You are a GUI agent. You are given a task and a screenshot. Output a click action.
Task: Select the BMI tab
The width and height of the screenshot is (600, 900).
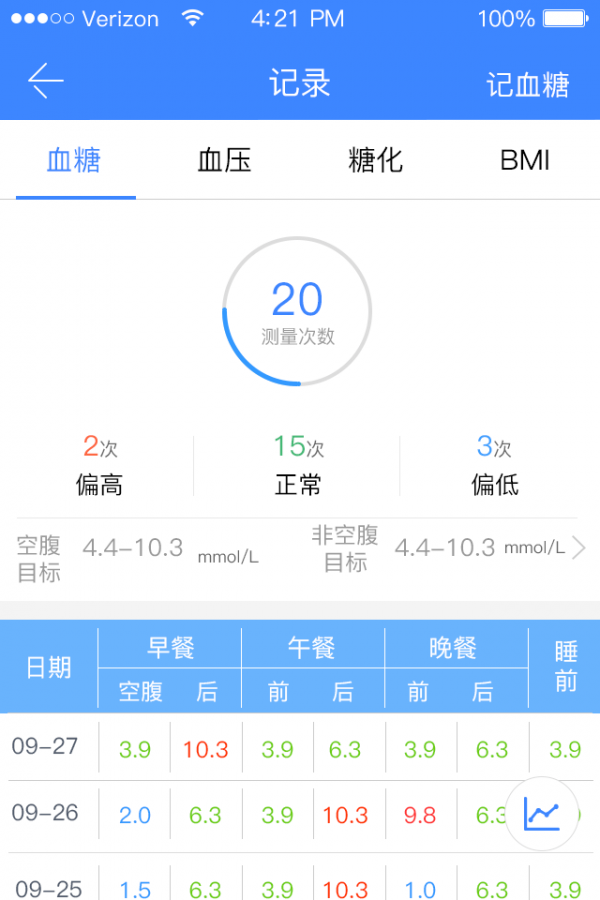point(524,160)
